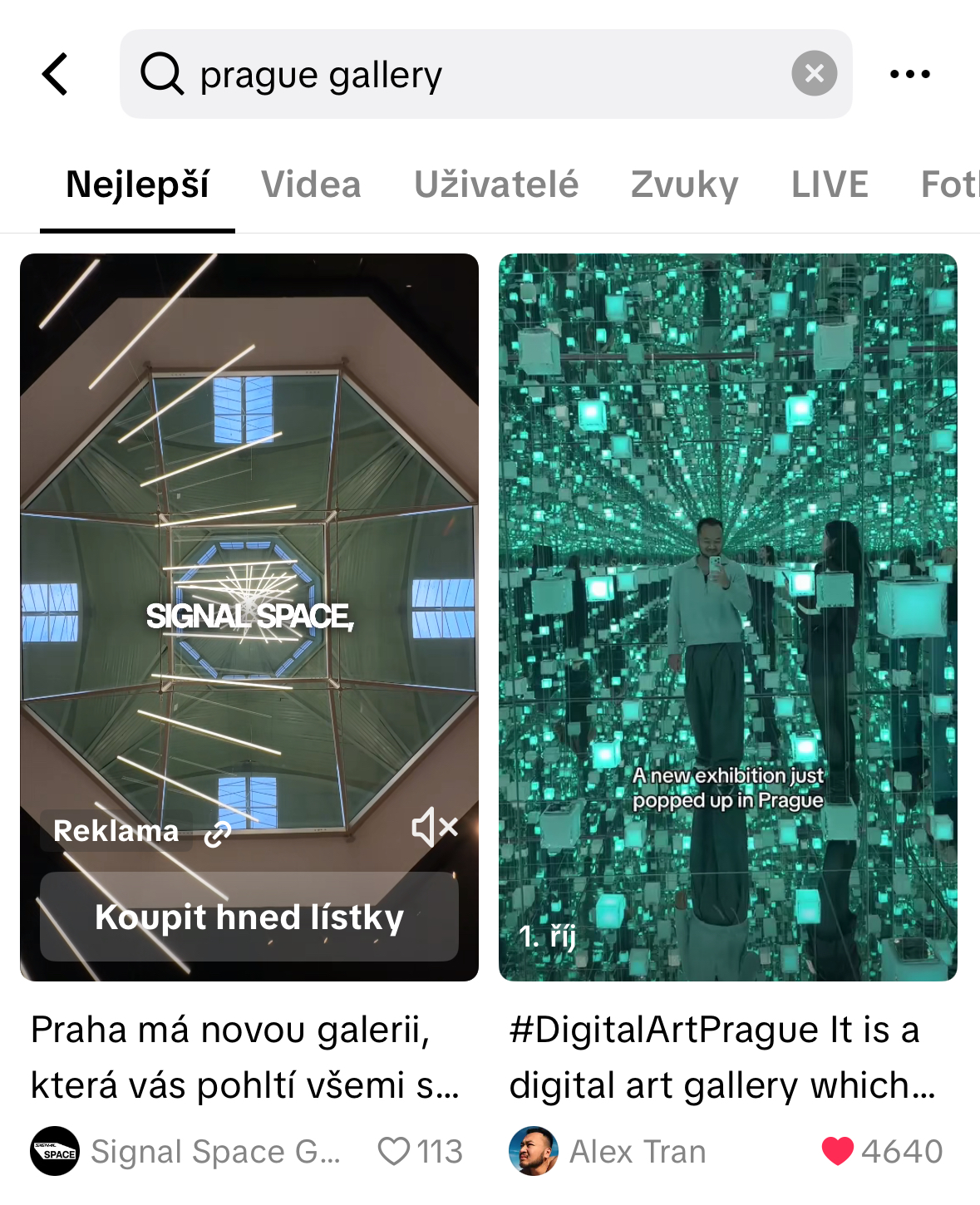Open the three-dot overflow menu
Viewport: 980px width, 1205px height.
click(x=909, y=74)
